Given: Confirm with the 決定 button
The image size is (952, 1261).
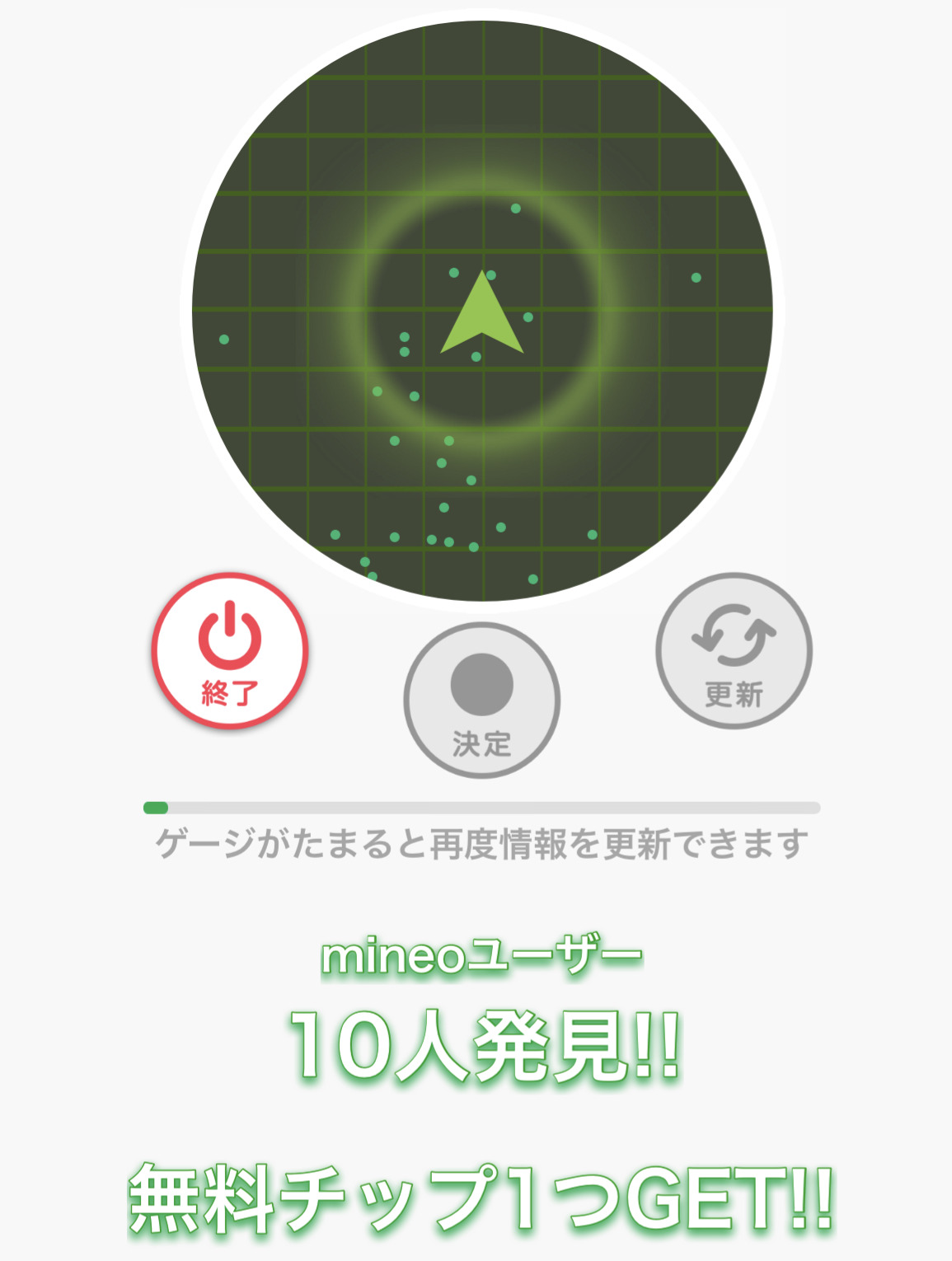Looking at the screenshot, I should [x=482, y=700].
